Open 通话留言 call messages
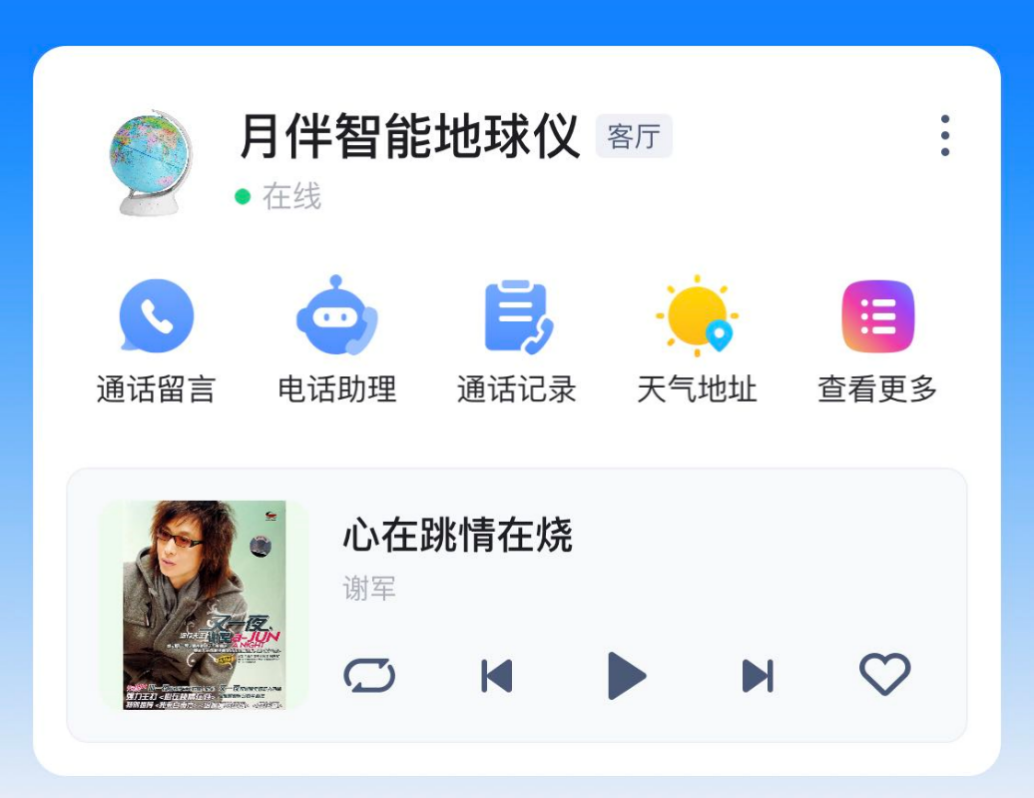The width and height of the screenshot is (1034, 798). tap(156, 342)
